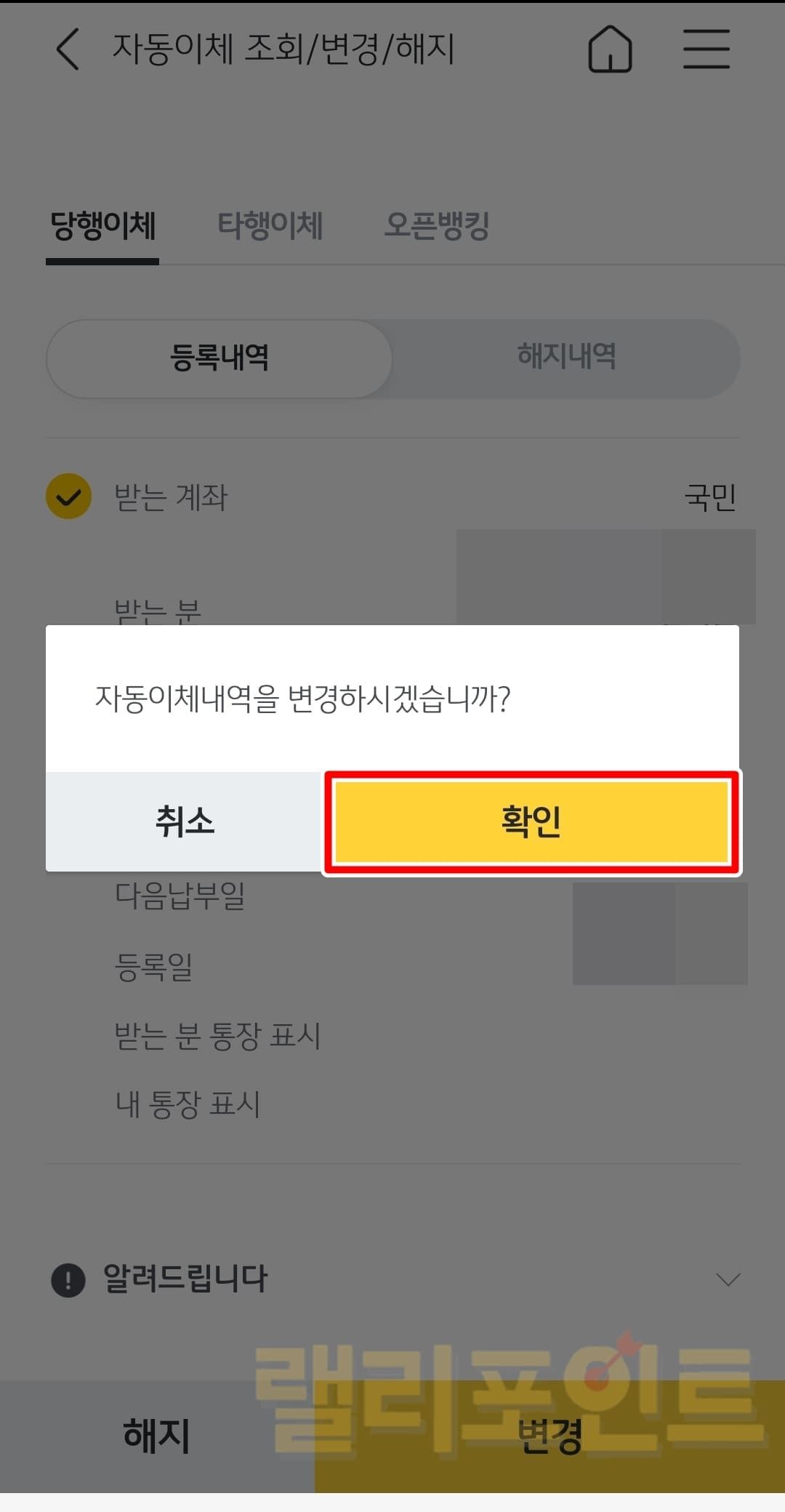Switch to the 오픈뱅킹 tab
785x1512 pixels.
[x=436, y=225]
